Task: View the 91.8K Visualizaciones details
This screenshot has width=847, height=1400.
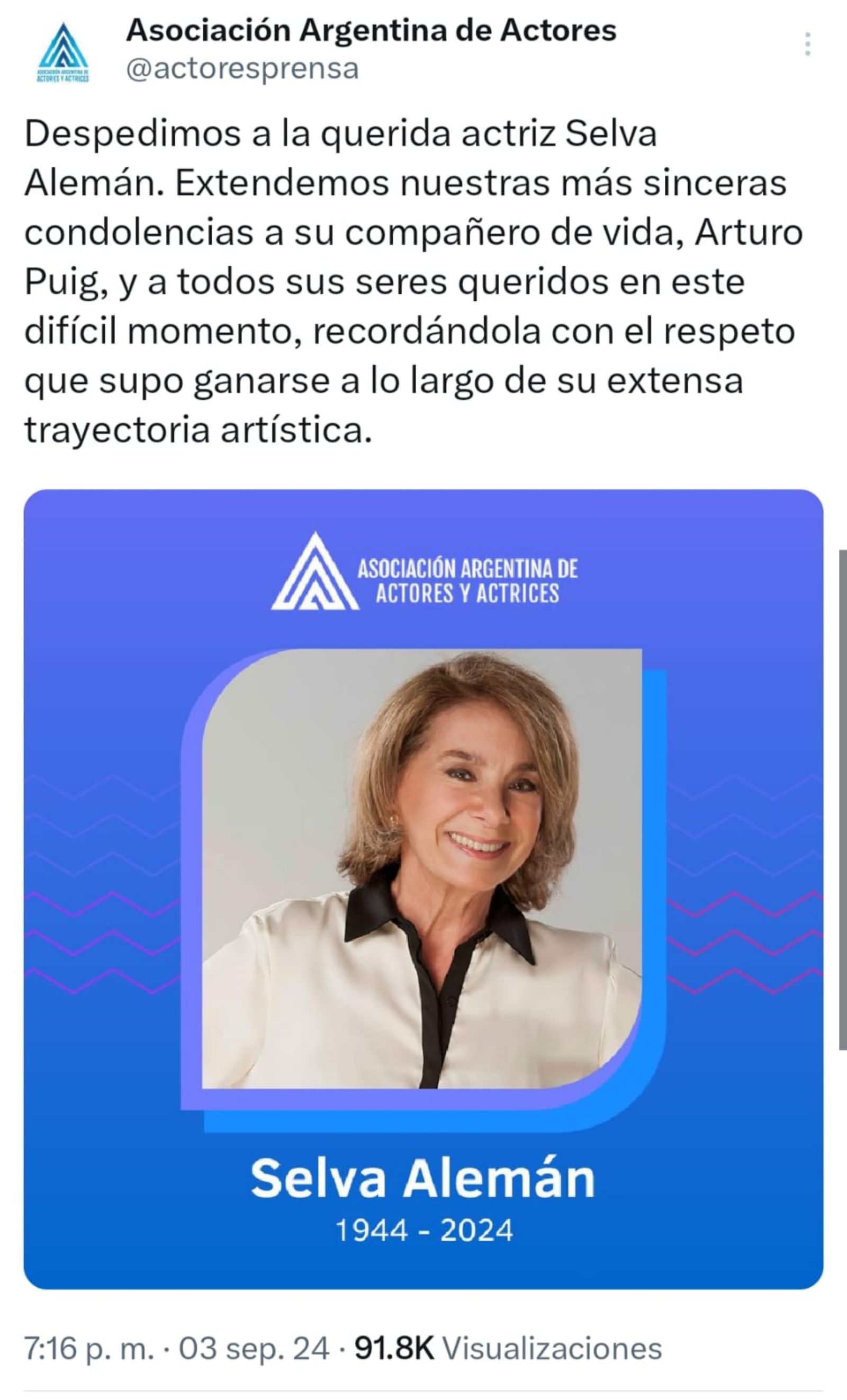Action: (x=508, y=1348)
